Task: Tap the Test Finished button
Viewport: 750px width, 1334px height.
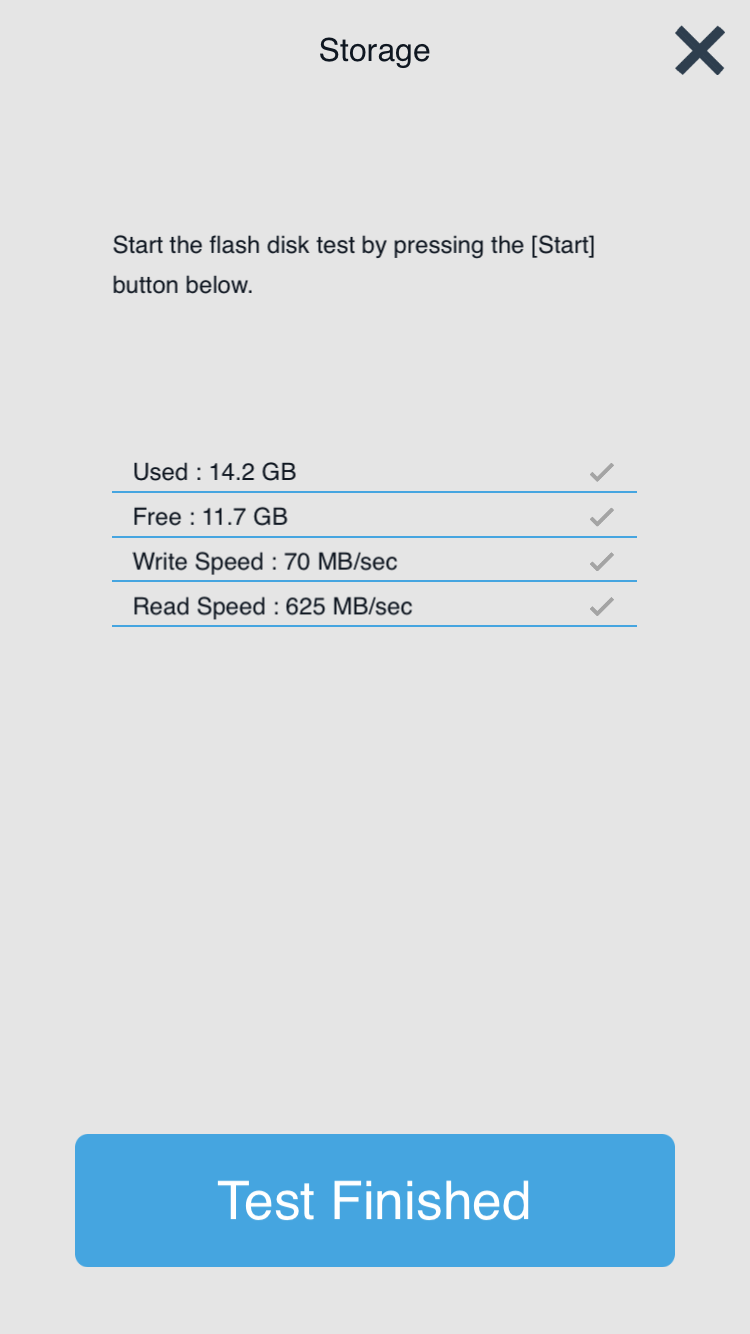Action: [x=375, y=1200]
